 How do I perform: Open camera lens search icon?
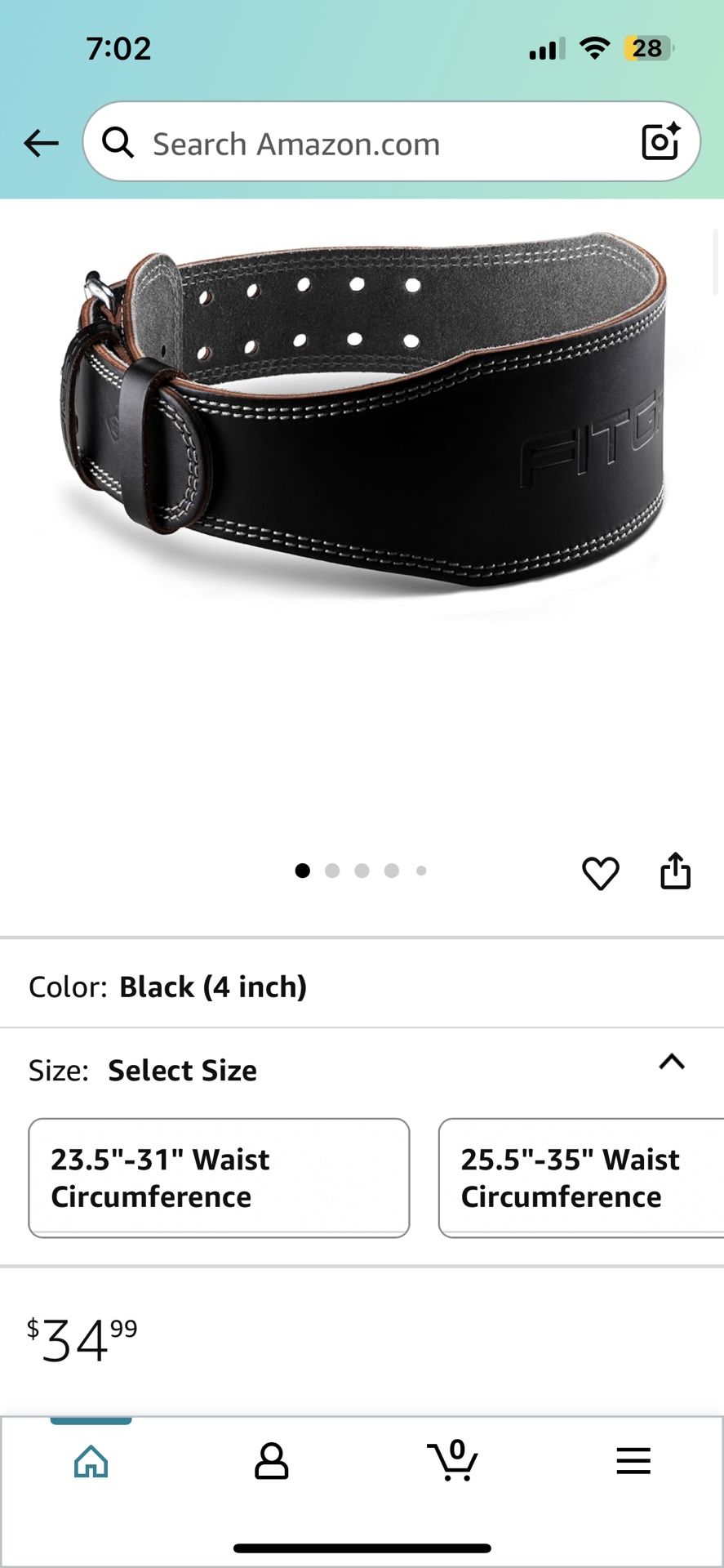click(x=660, y=142)
